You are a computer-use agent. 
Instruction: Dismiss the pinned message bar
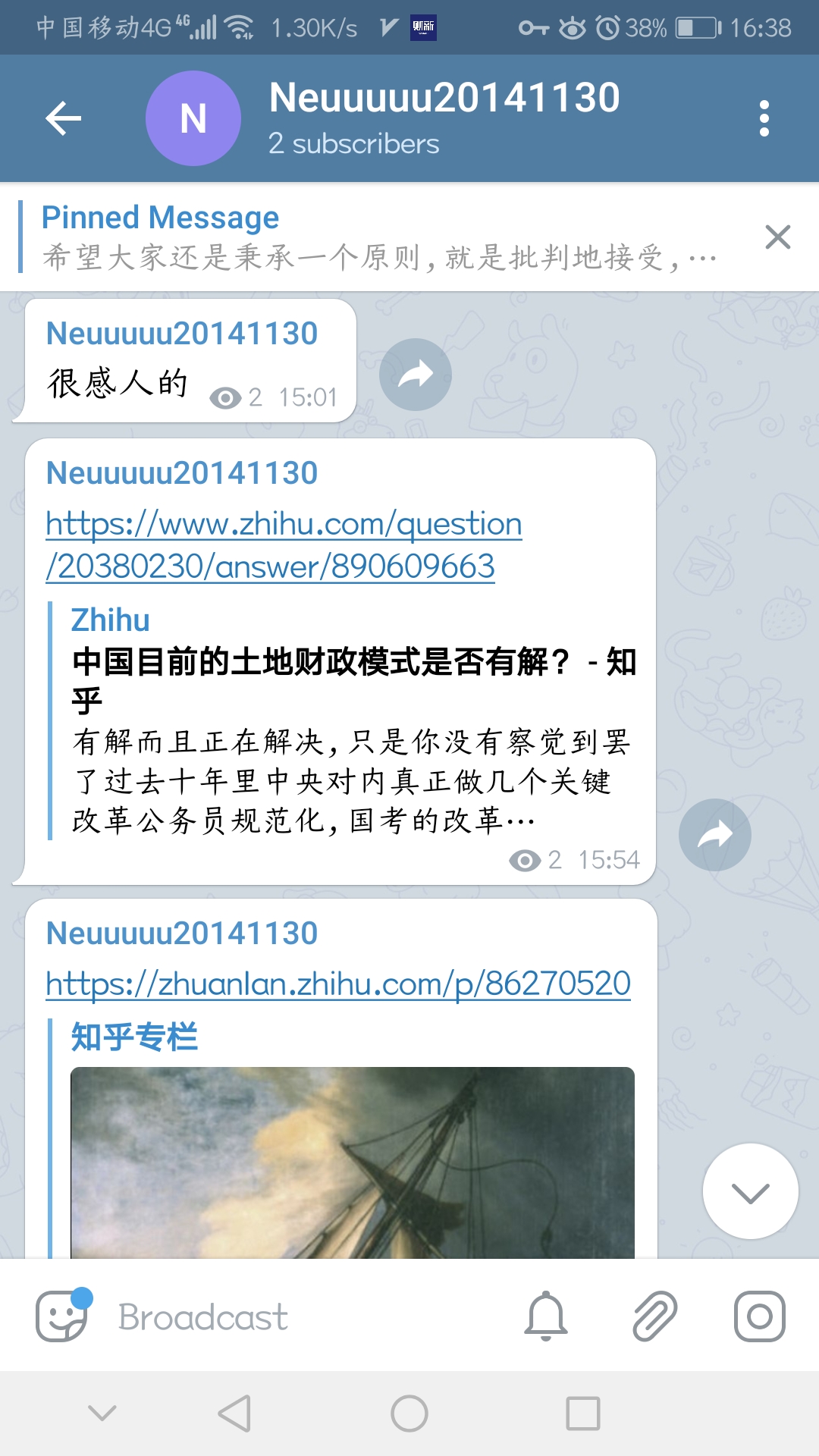(777, 237)
